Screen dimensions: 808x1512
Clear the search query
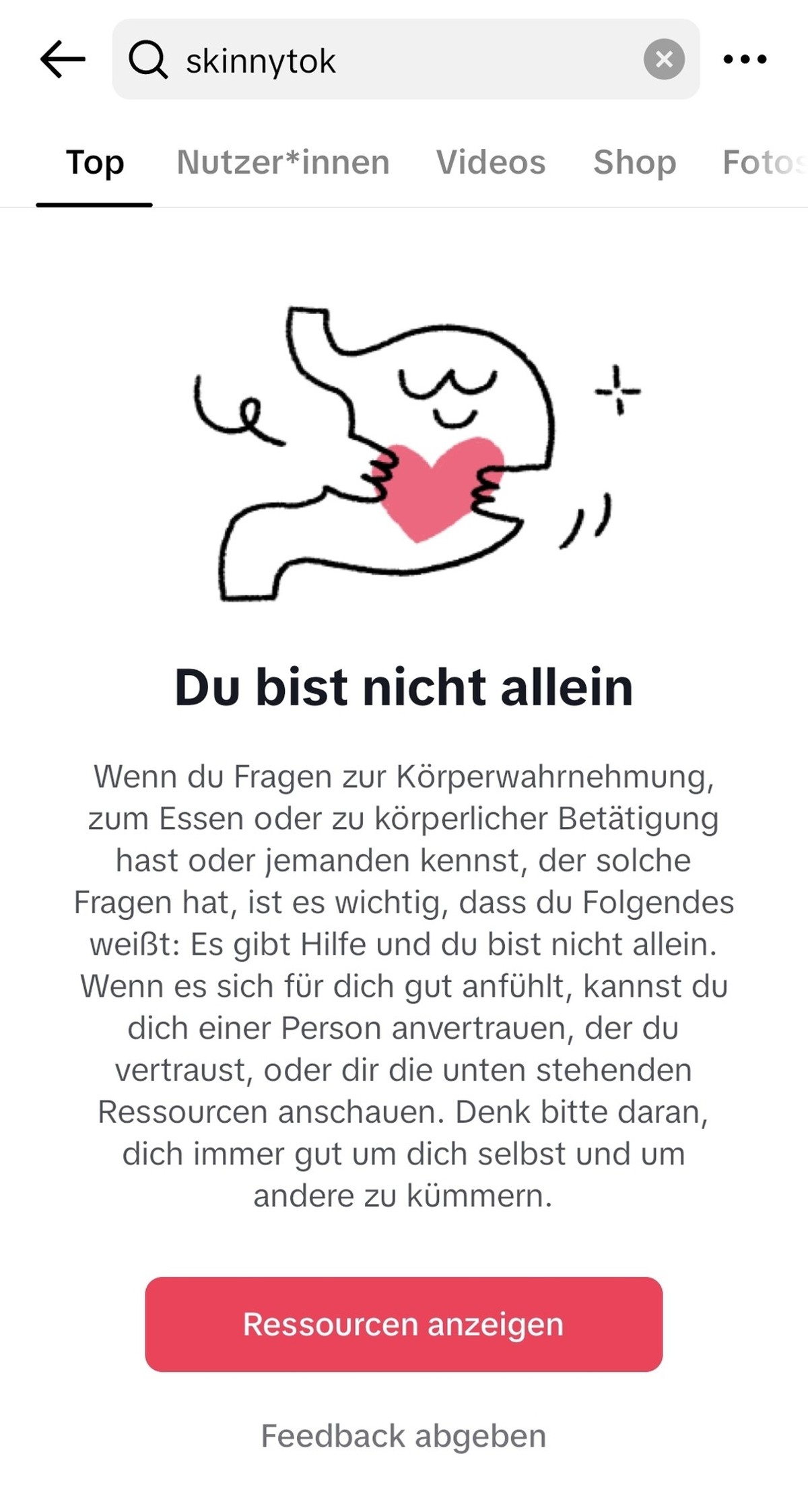click(x=664, y=60)
